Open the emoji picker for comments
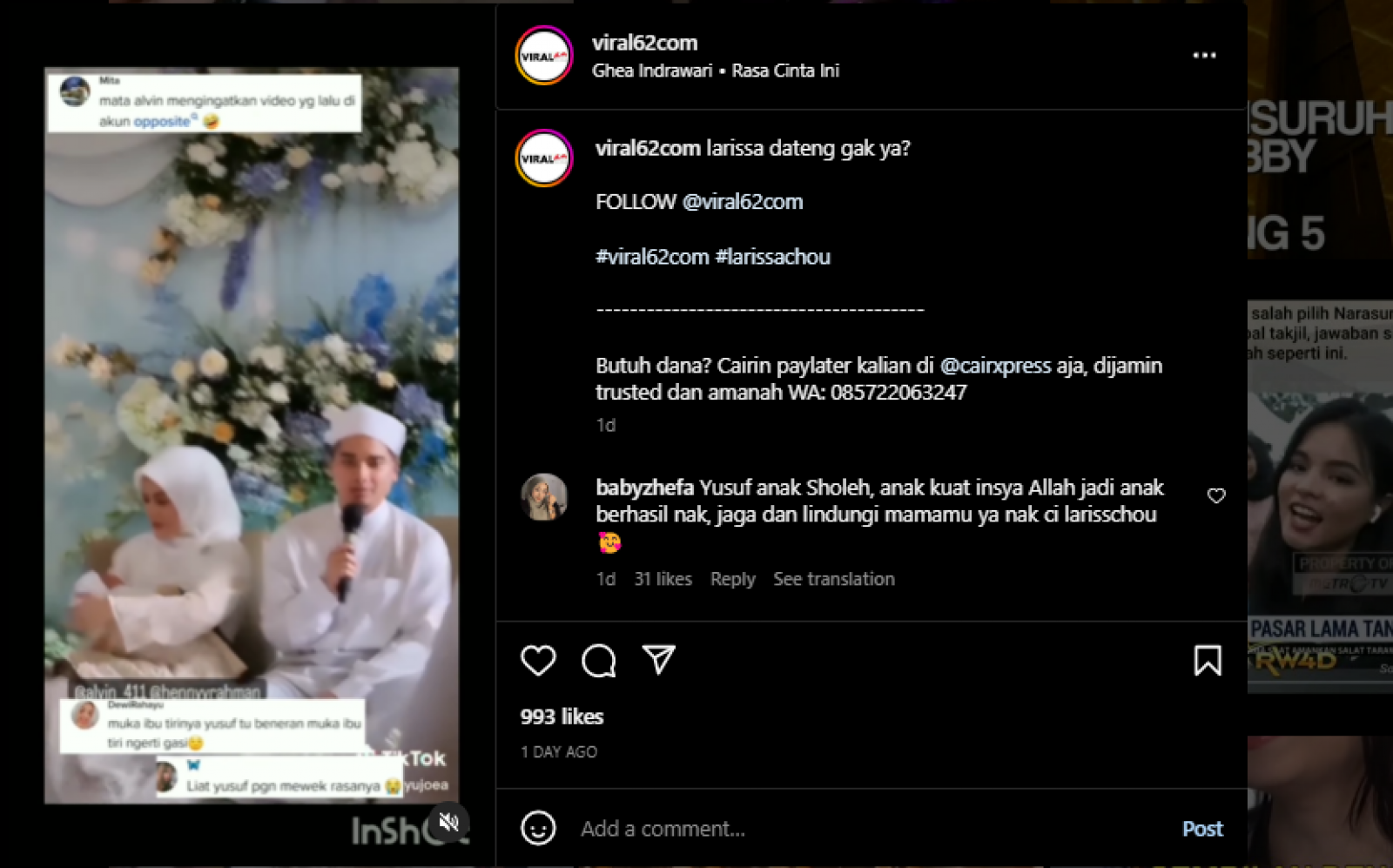The image size is (1393, 868). 538,828
